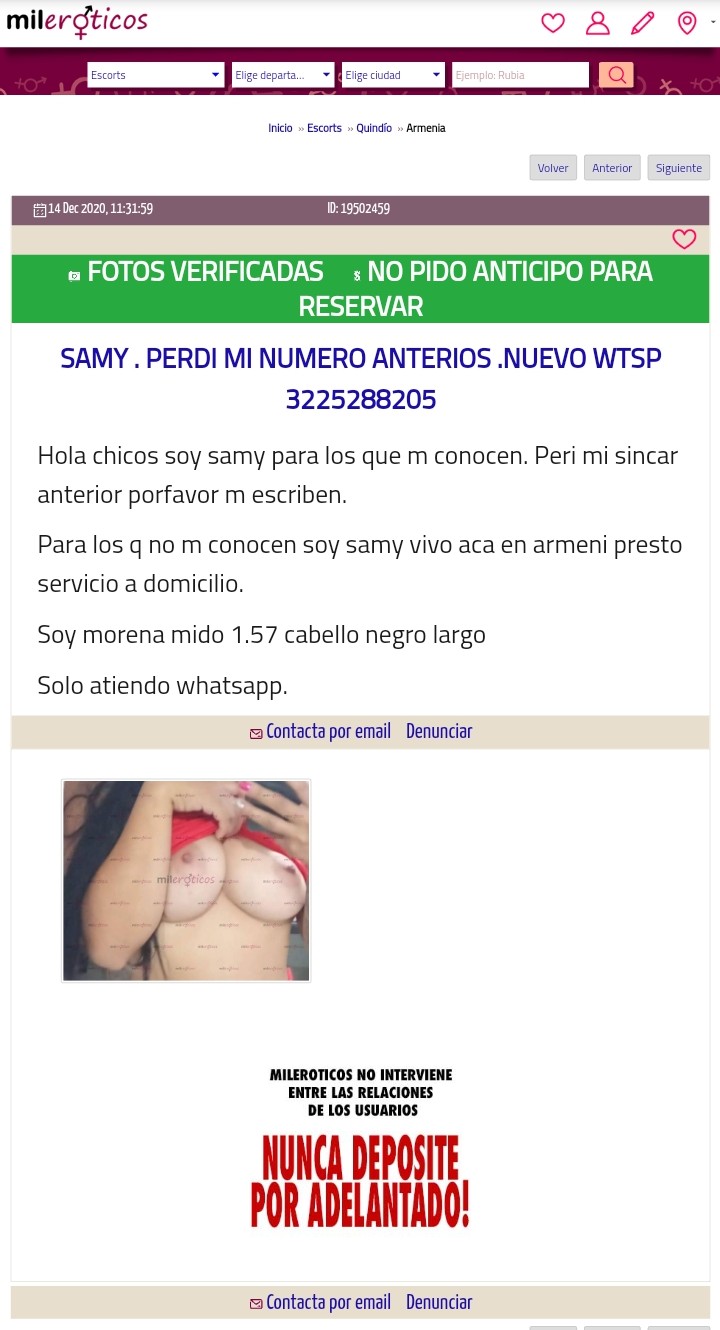Viewport: 720px width, 1330px height.
Task: Go to the Inicio breadcrumb link
Action: coord(280,128)
